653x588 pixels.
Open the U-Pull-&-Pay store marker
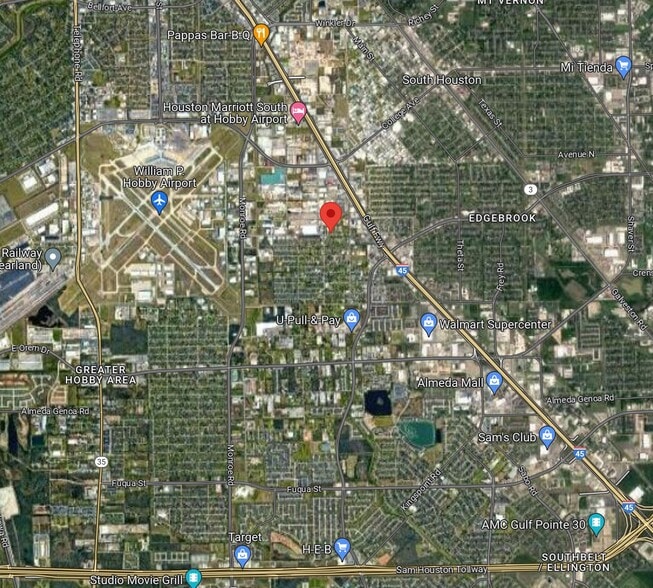point(351,320)
